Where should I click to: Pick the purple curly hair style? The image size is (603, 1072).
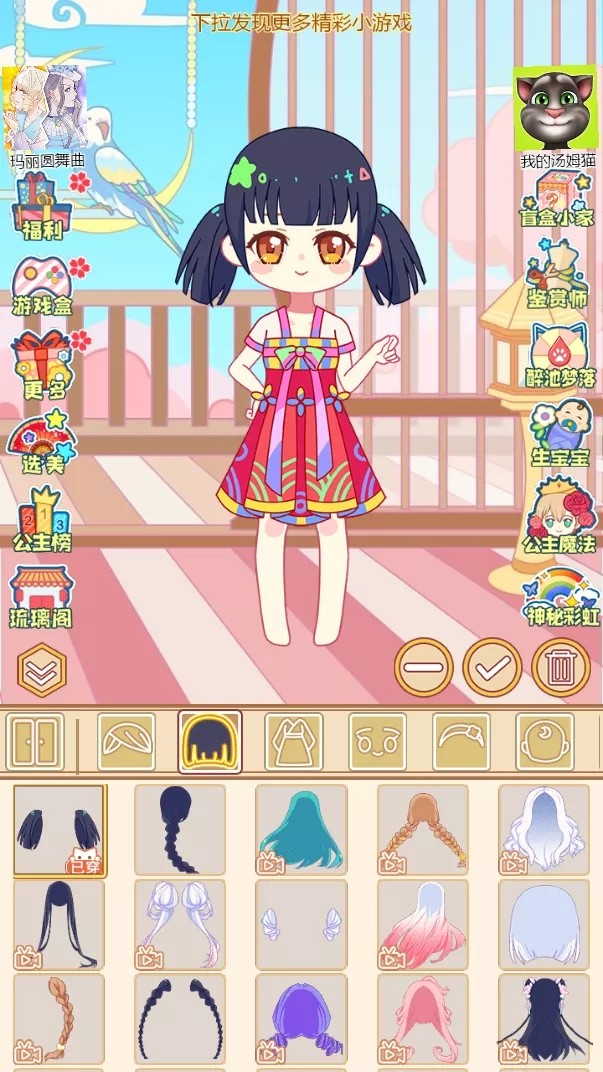coord(301,1020)
